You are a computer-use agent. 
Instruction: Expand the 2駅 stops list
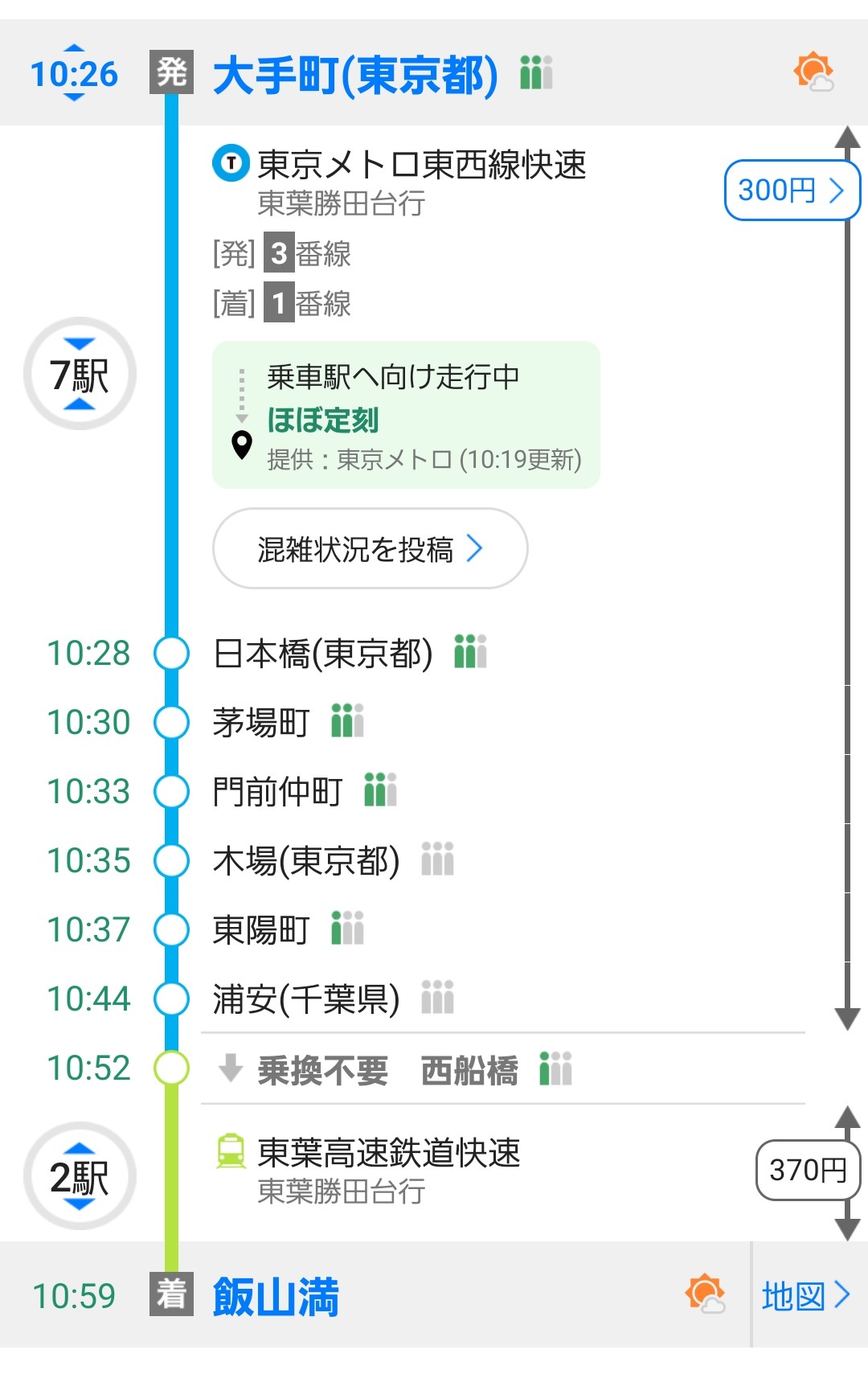[x=80, y=1177]
